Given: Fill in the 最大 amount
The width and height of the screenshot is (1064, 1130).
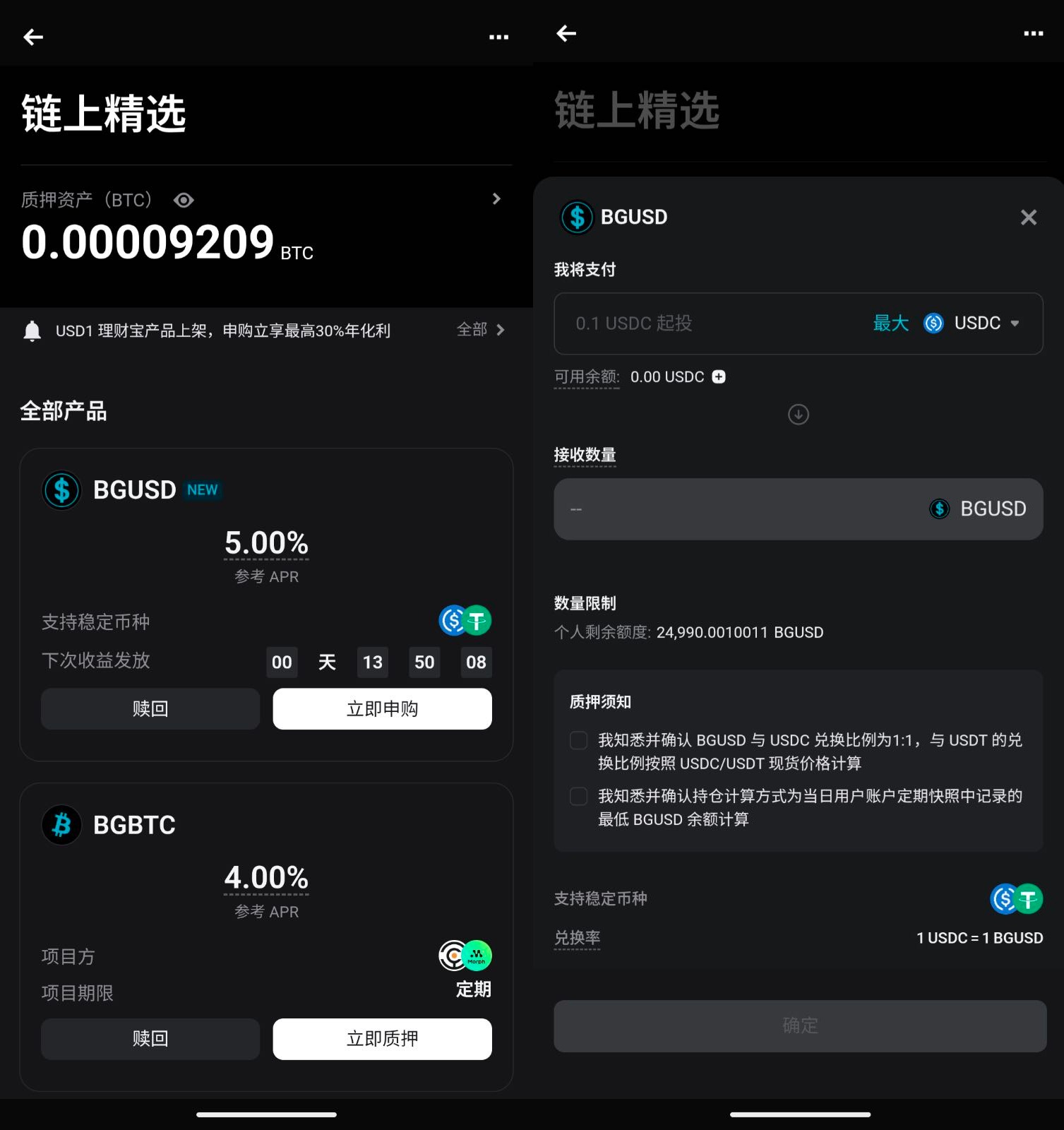Looking at the screenshot, I should [890, 323].
